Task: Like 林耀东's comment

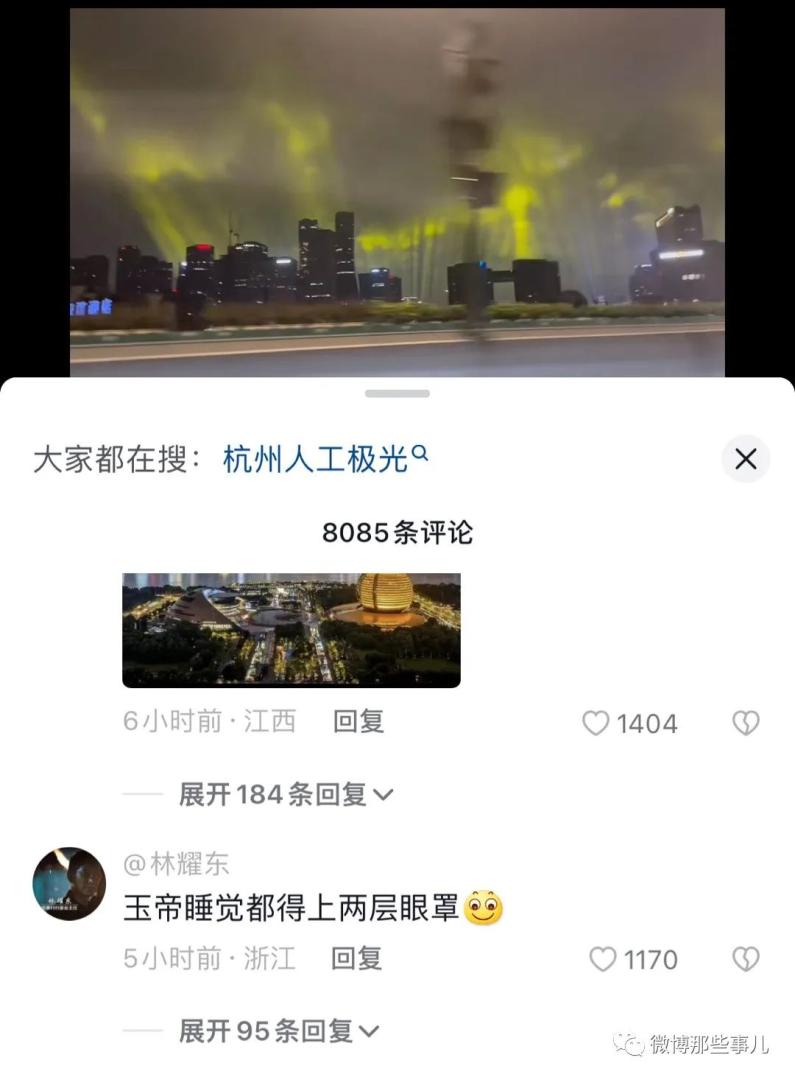Action: coord(603,960)
